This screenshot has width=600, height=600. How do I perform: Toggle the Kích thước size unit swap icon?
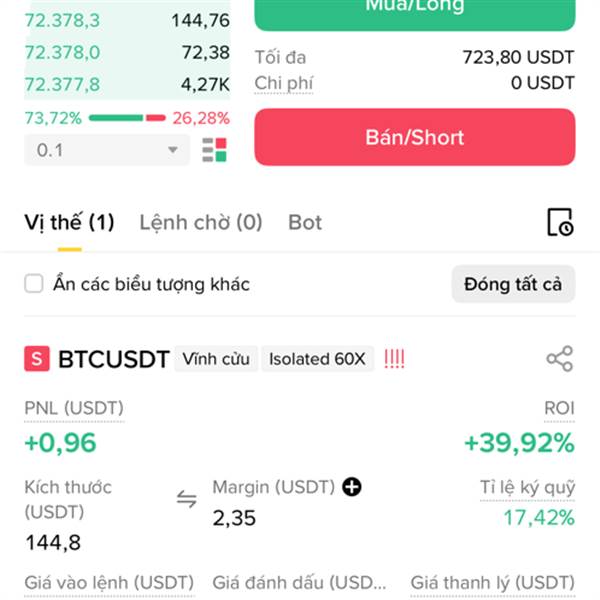click(x=187, y=499)
